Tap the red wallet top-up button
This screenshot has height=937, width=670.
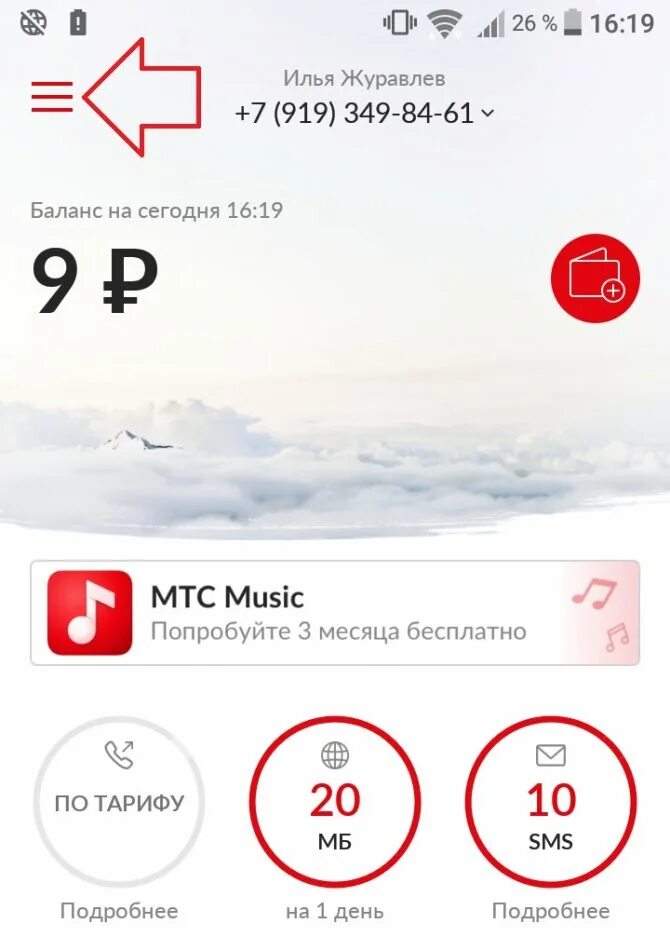coord(595,278)
